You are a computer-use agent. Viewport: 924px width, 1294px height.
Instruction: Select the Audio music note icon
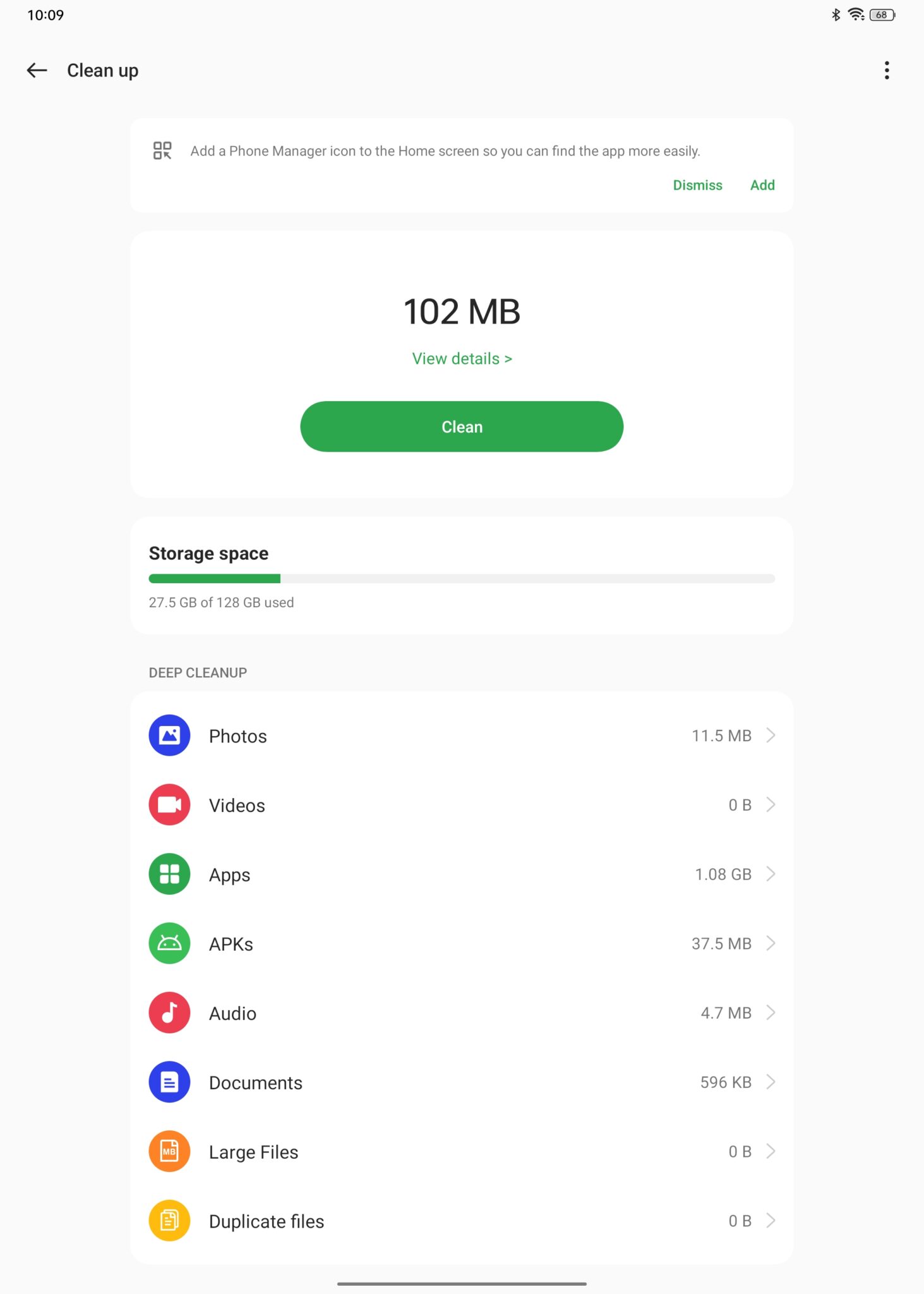pos(169,1013)
